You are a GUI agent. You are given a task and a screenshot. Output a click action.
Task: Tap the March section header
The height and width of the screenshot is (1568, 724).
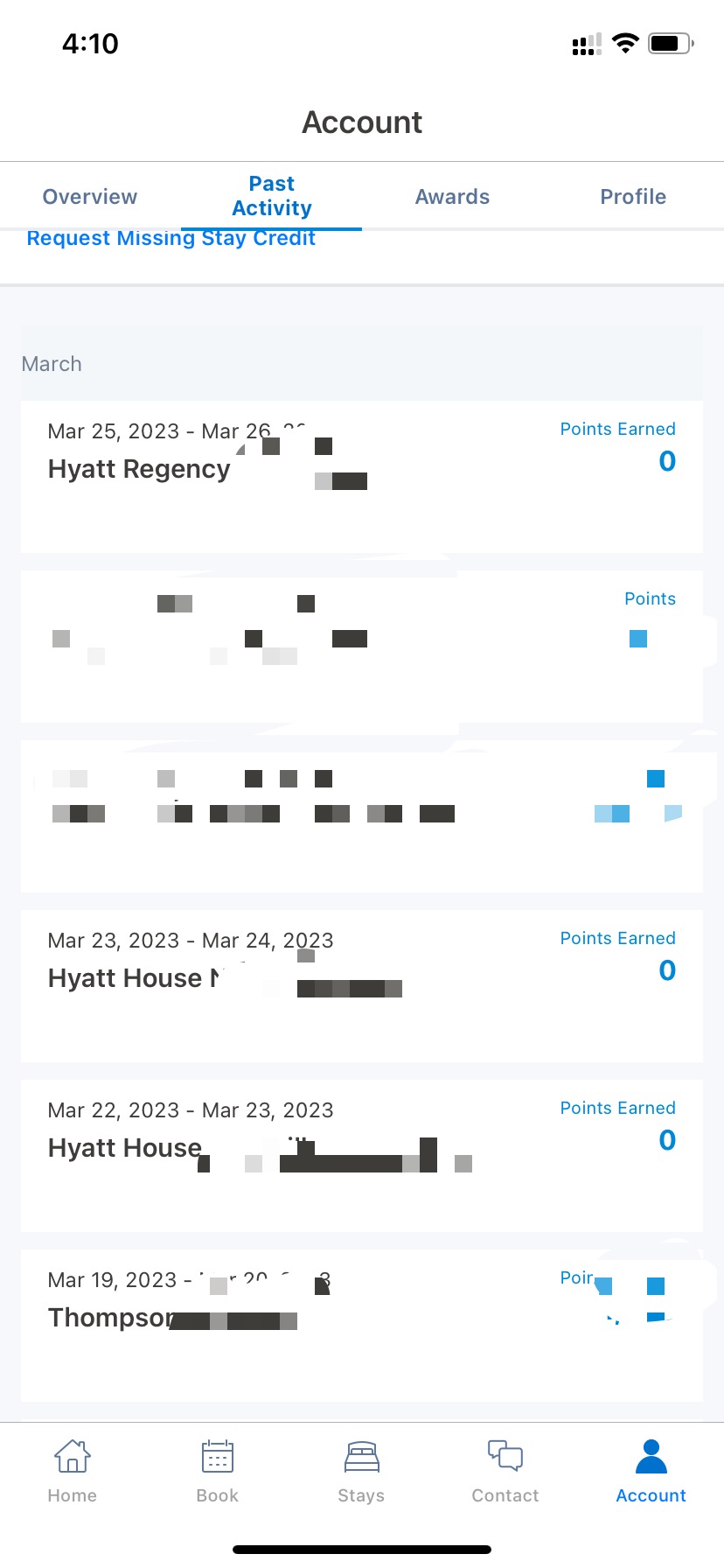coord(52,363)
